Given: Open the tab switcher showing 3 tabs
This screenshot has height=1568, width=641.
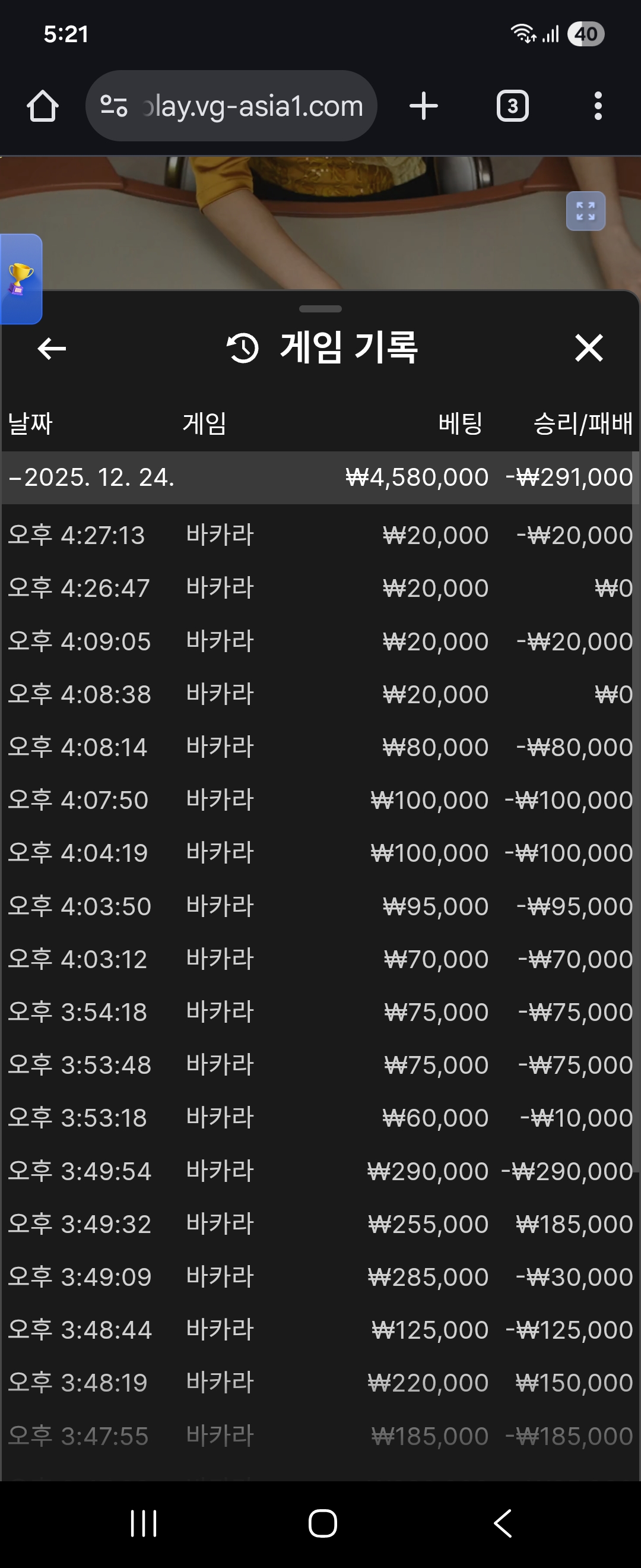Looking at the screenshot, I should tap(512, 106).
